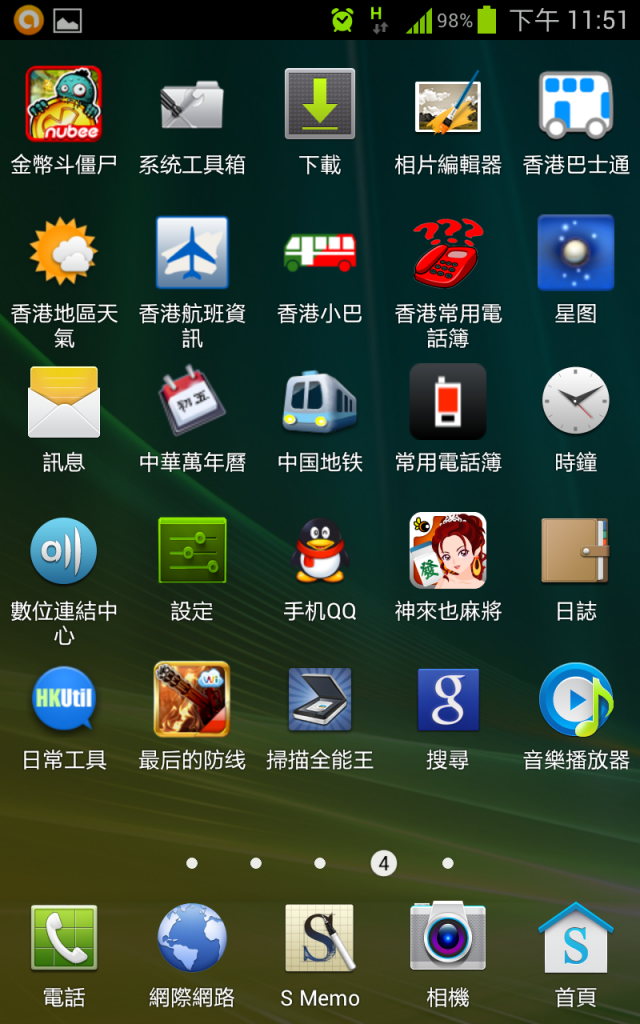Open 神來也麻將 mahjong game

tap(448, 550)
